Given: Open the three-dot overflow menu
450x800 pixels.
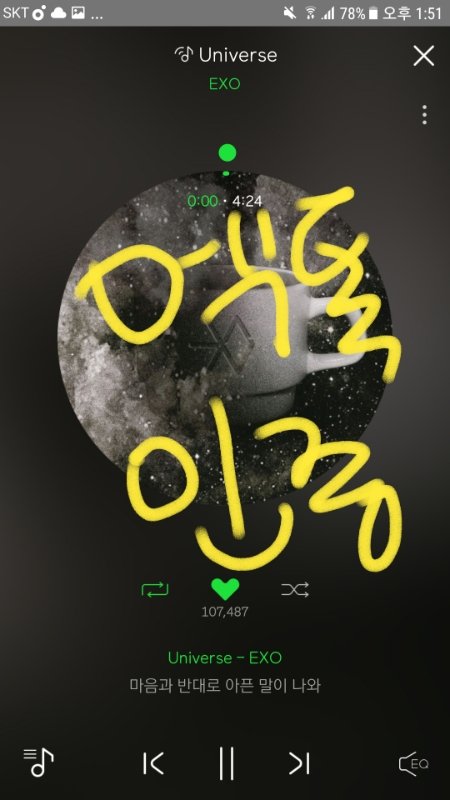Looking at the screenshot, I should [424, 115].
